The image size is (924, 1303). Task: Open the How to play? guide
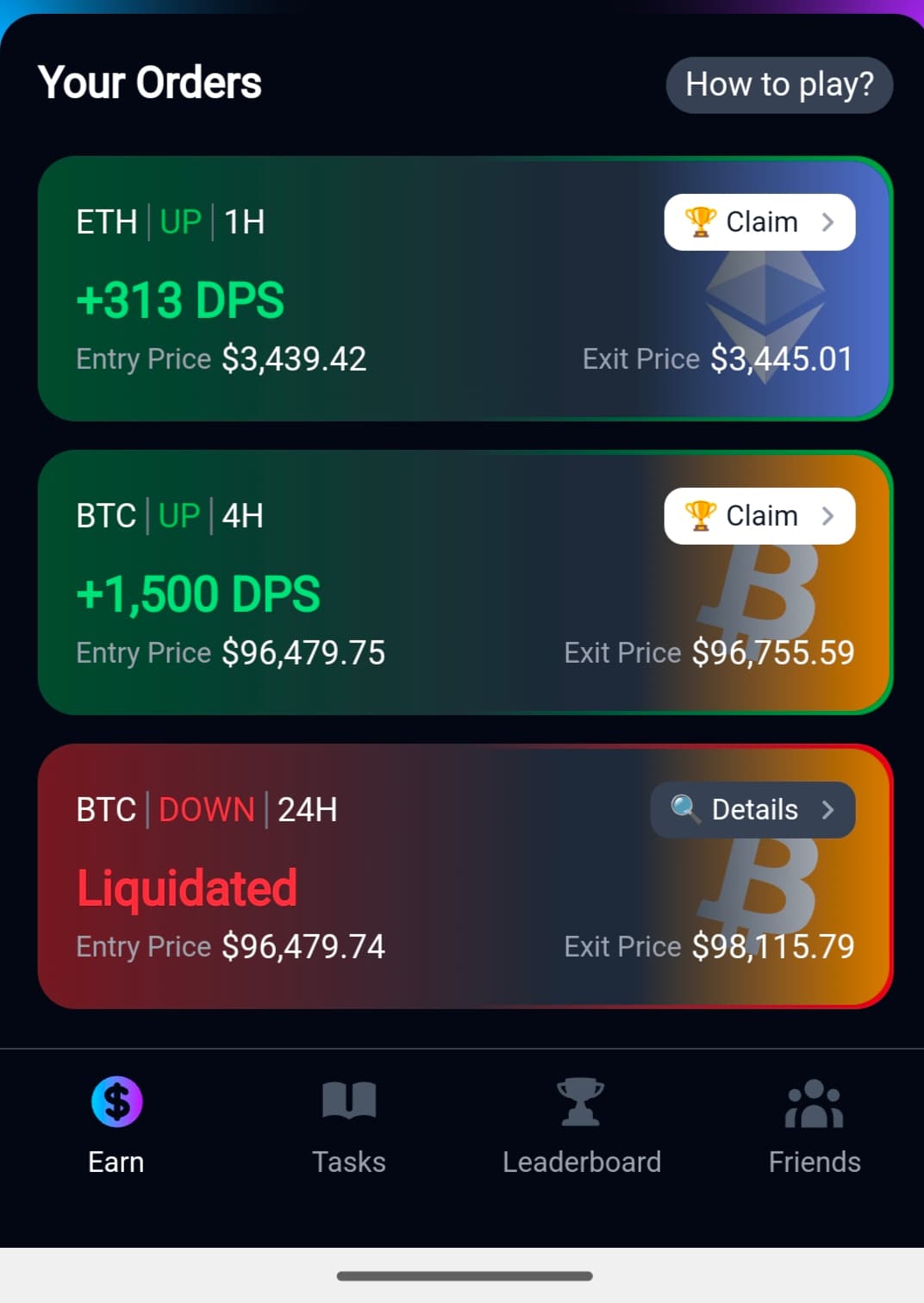(x=779, y=84)
